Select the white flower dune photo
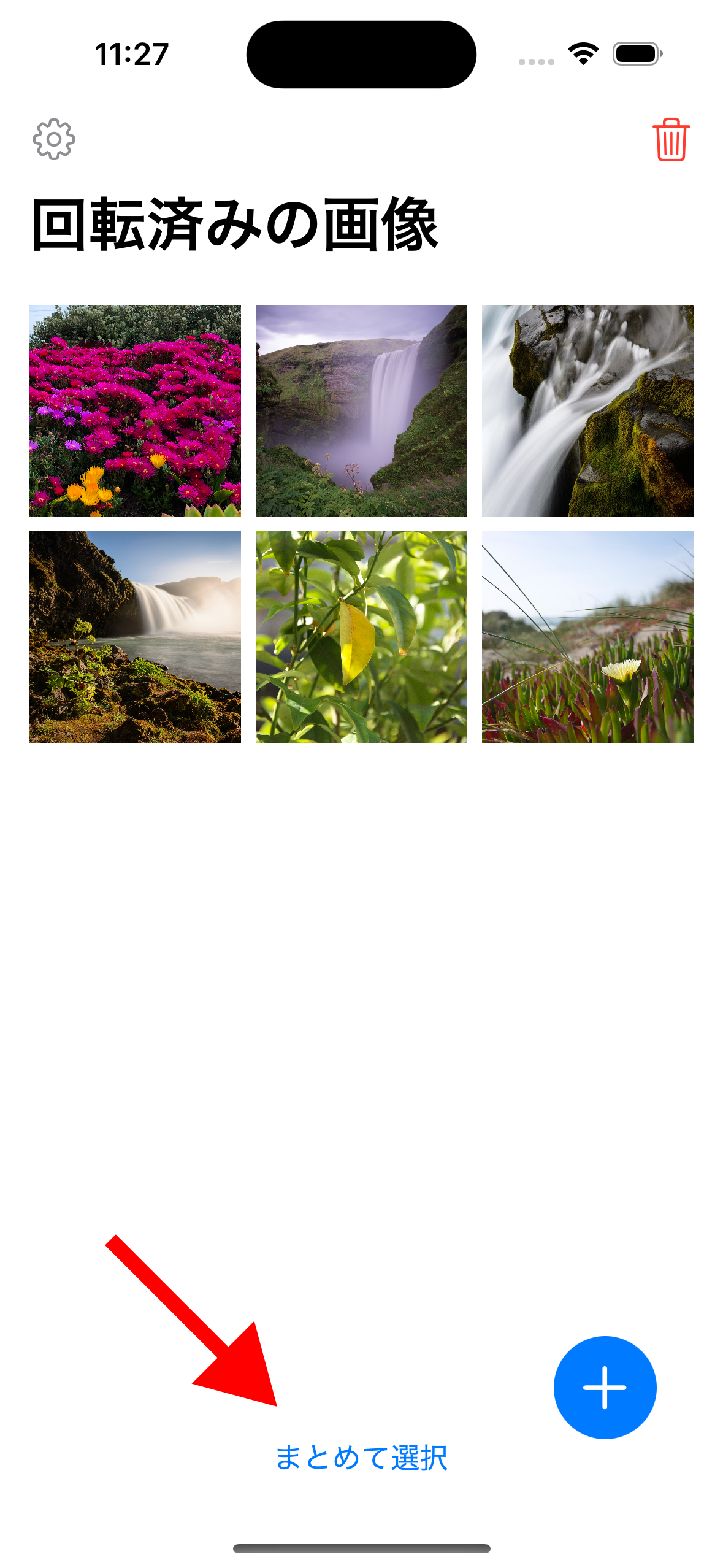This screenshot has width=723, height=1568. click(587, 637)
